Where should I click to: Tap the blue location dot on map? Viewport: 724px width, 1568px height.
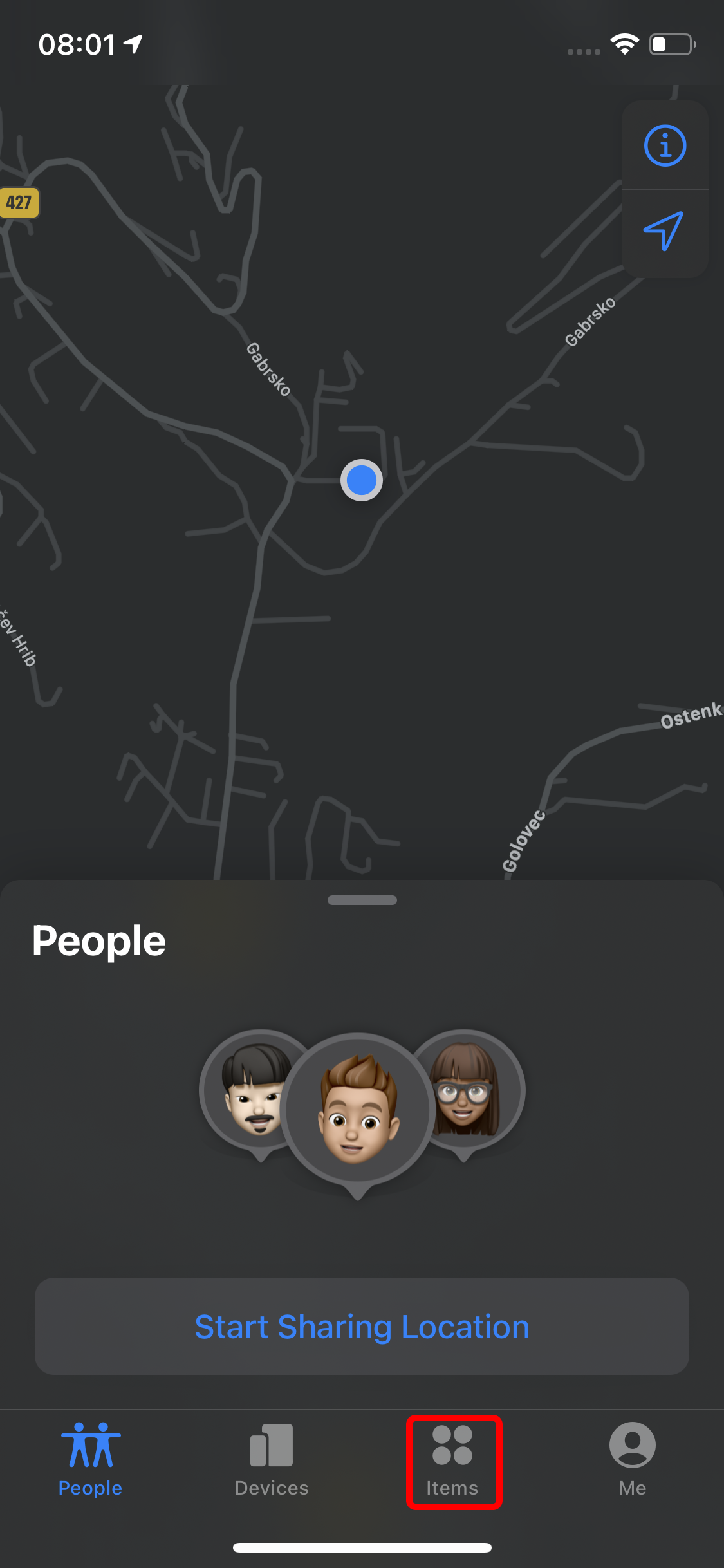point(362,480)
